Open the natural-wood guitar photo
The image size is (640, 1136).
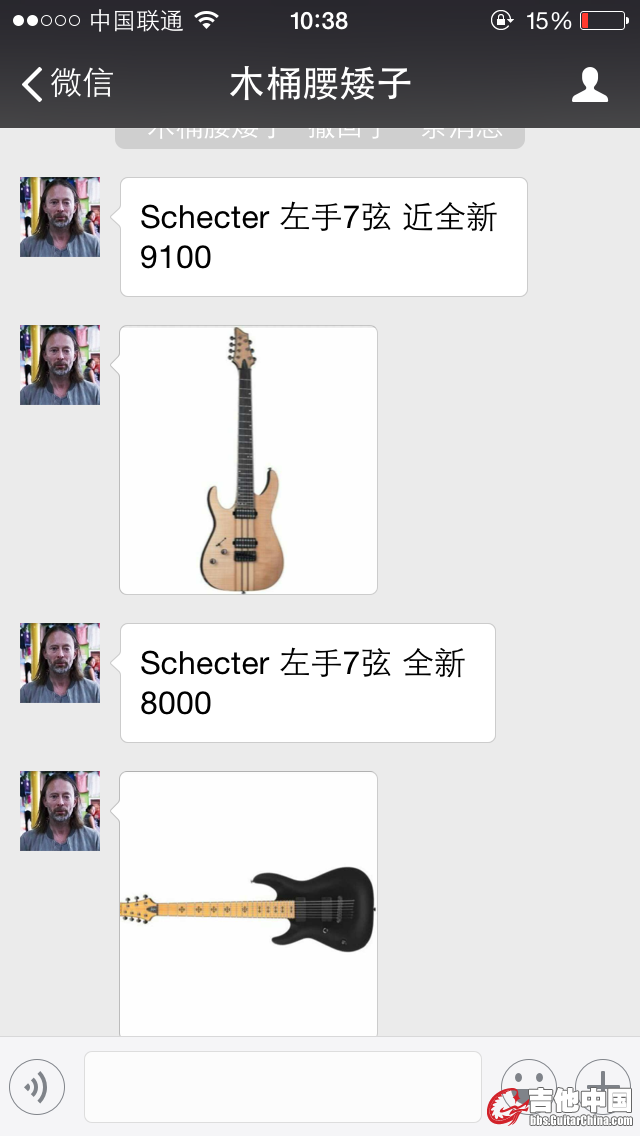tap(248, 460)
